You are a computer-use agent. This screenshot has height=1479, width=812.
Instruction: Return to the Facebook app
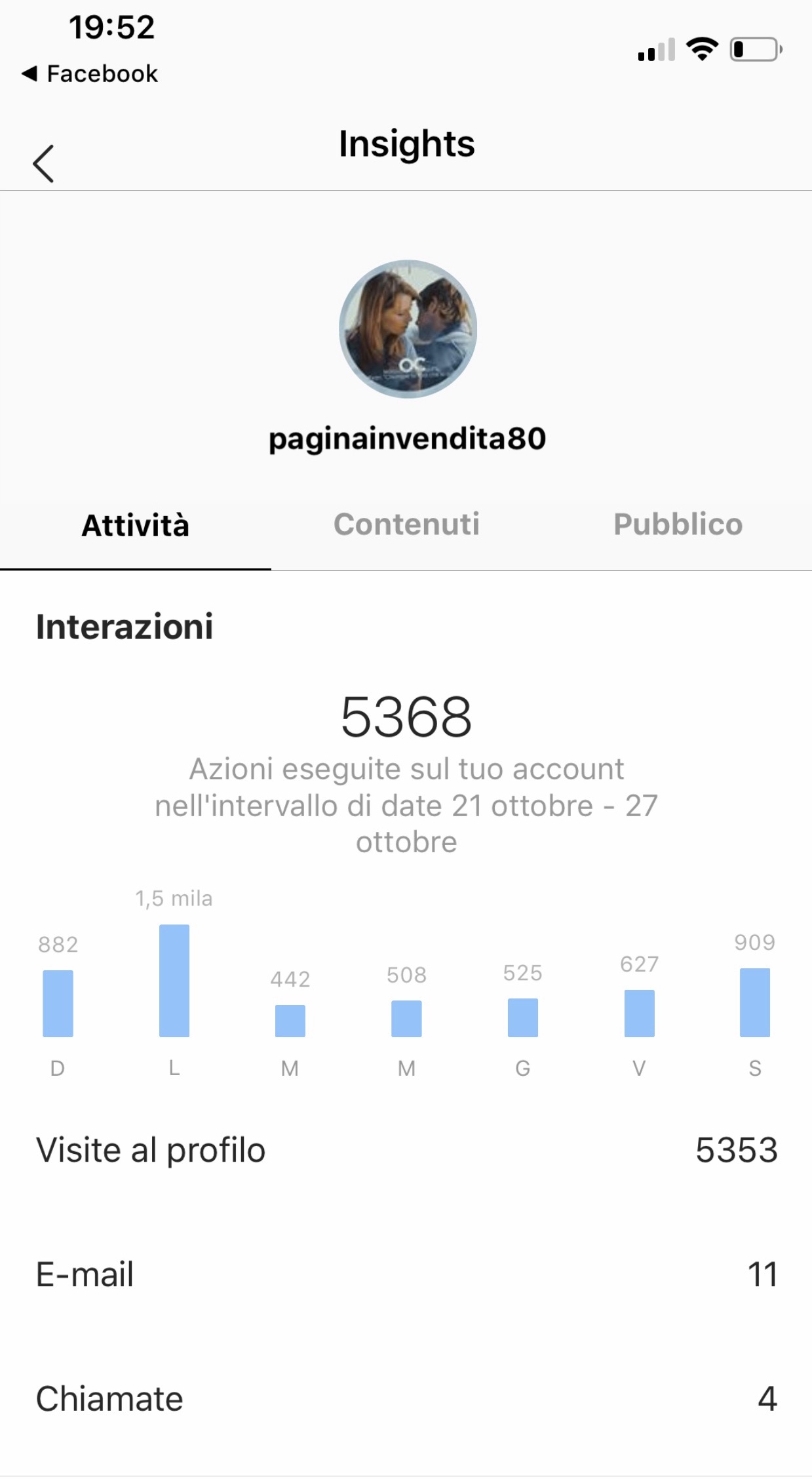coord(90,73)
